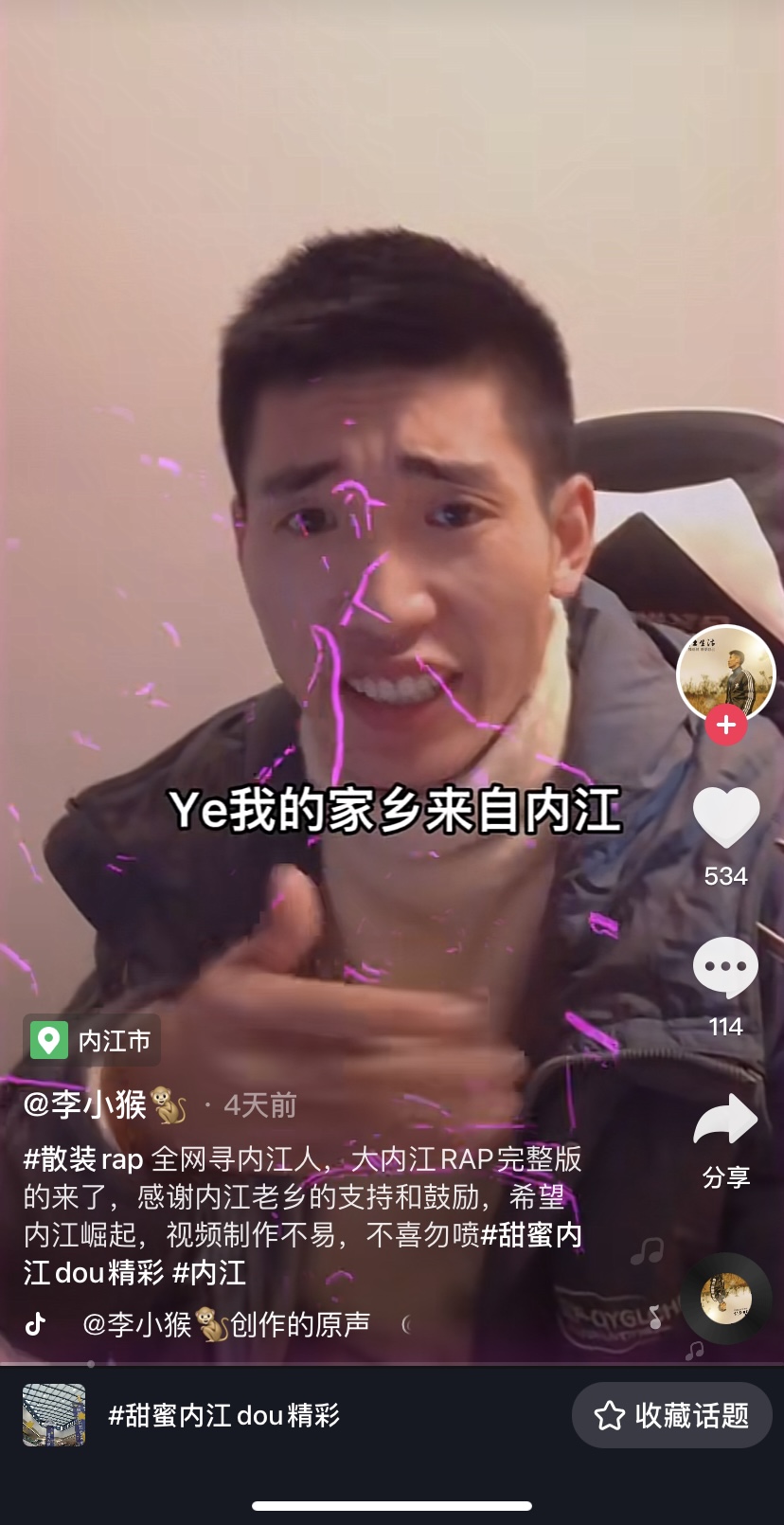Open the creator's profile avatar

[x=725, y=673]
